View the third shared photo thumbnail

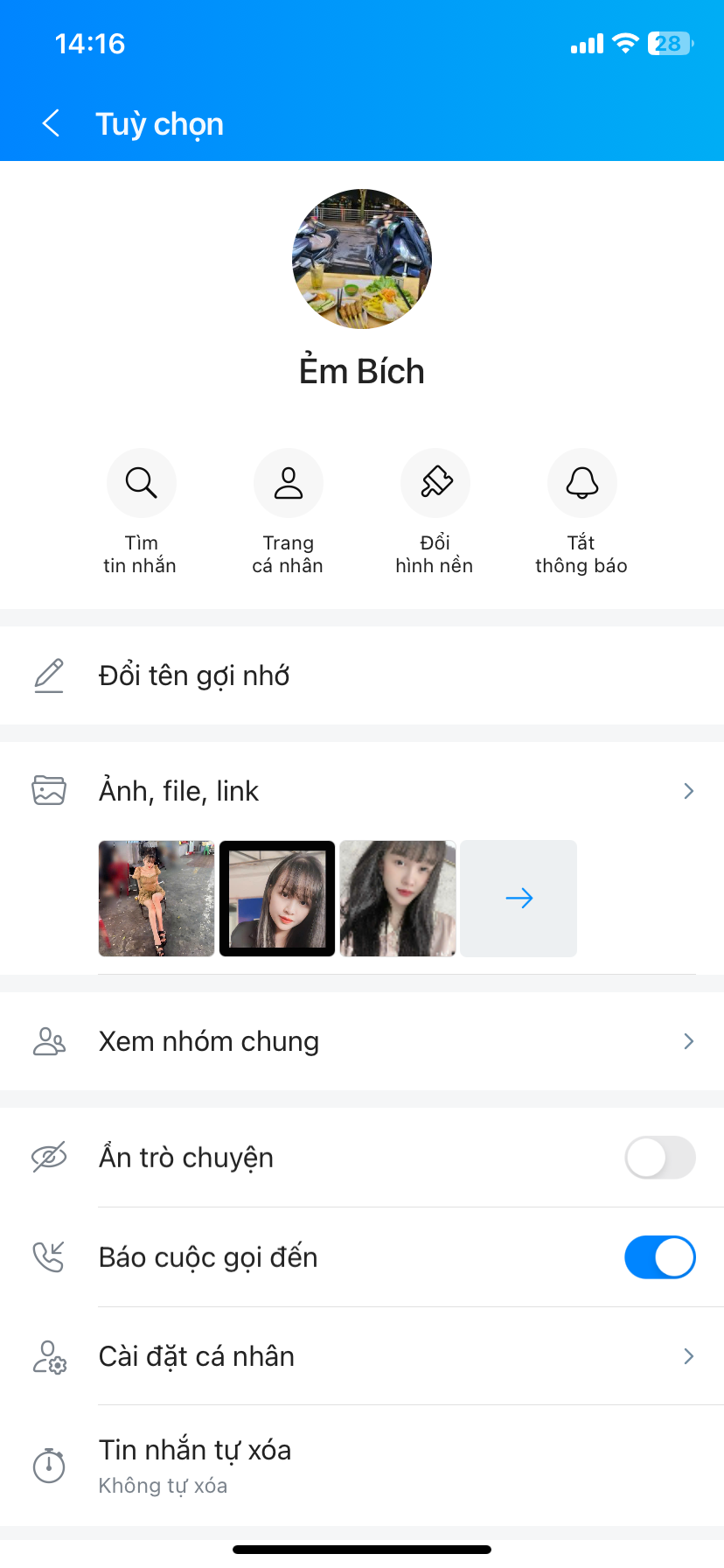tap(398, 899)
